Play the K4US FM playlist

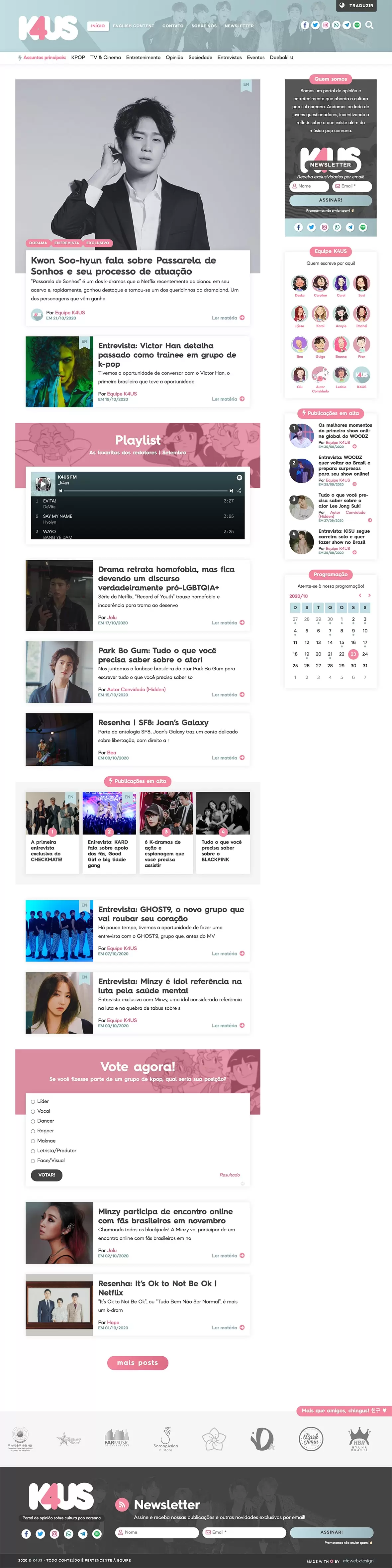[x=43, y=484]
